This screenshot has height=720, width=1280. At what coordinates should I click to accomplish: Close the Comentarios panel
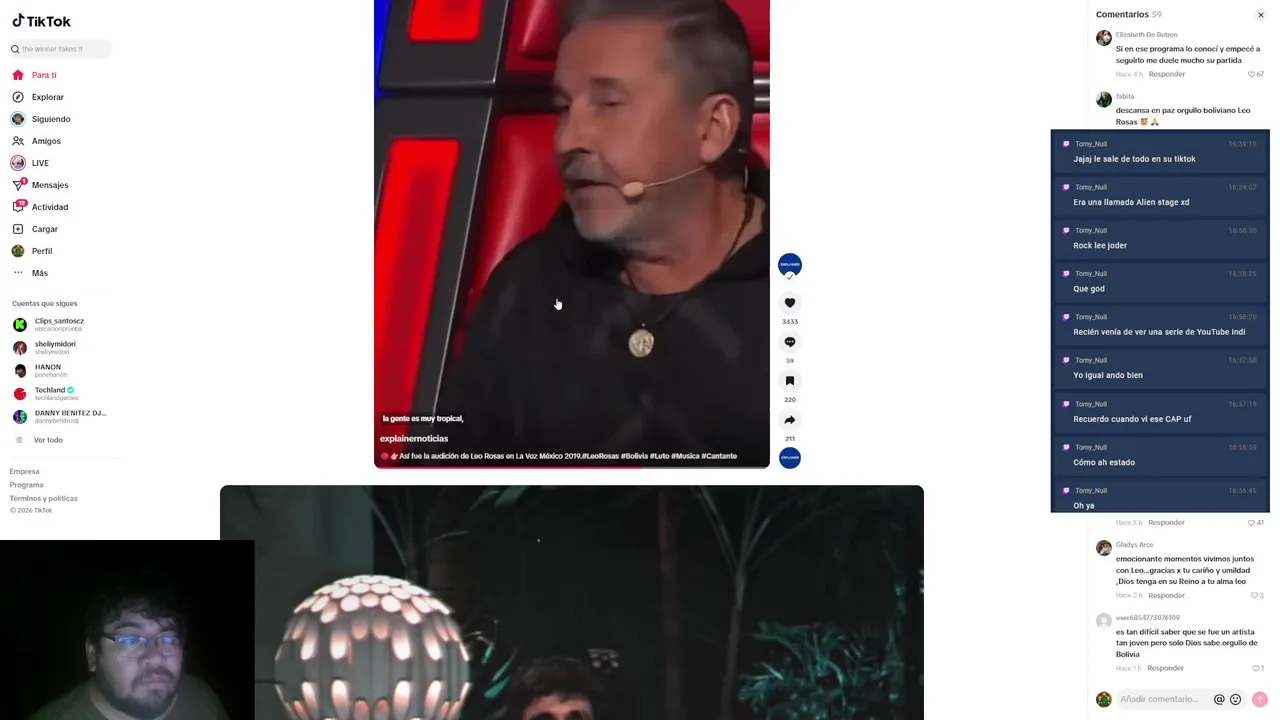(x=1260, y=15)
